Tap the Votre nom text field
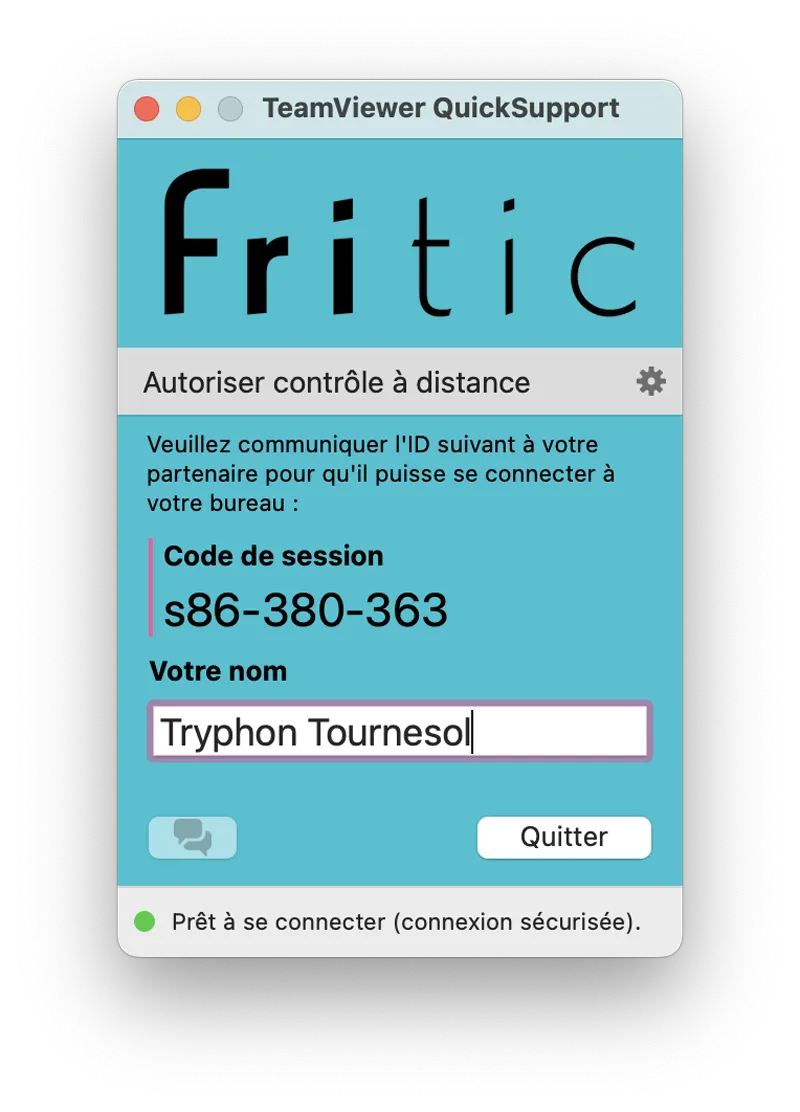The height and width of the screenshot is (1112, 800). coord(399,732)
